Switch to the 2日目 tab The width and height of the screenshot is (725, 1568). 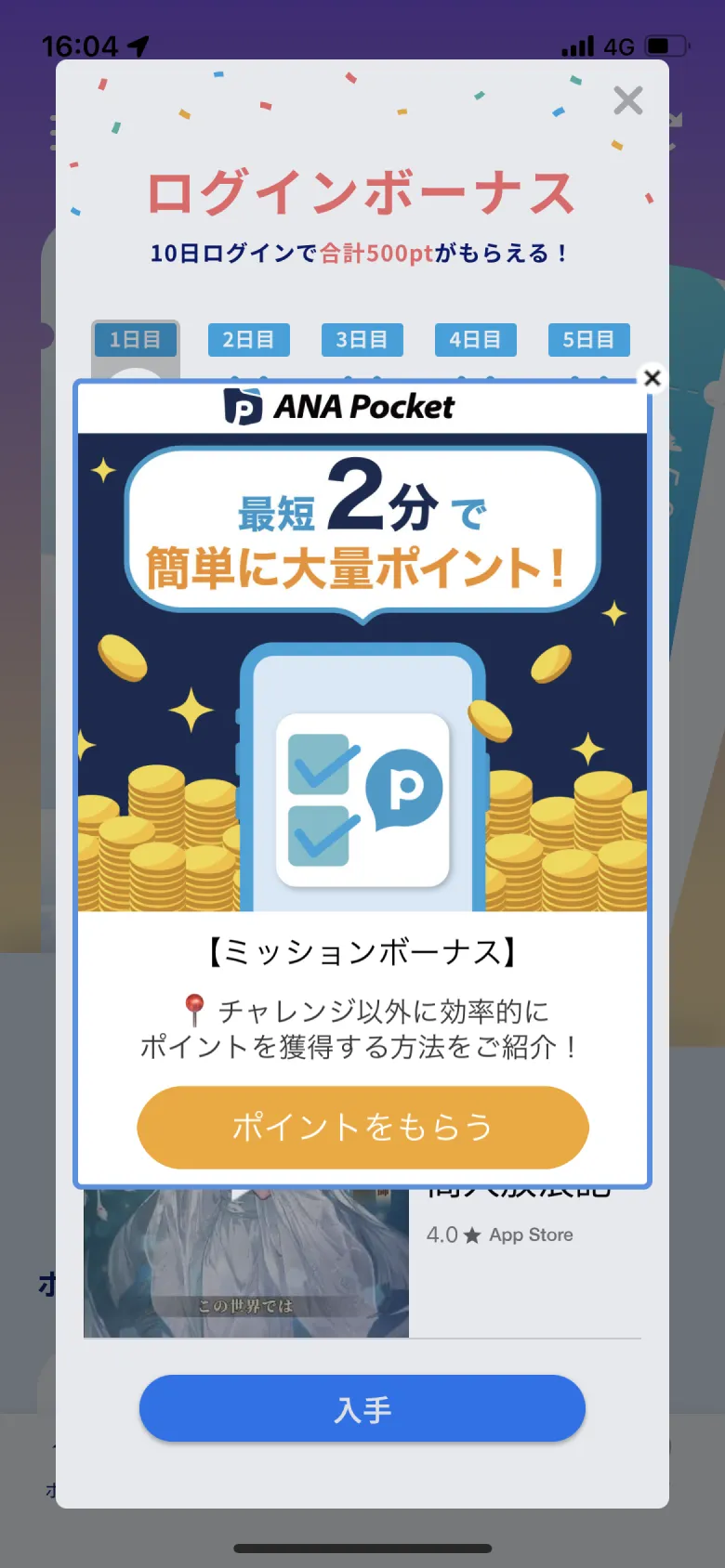(x=248, y=339)
